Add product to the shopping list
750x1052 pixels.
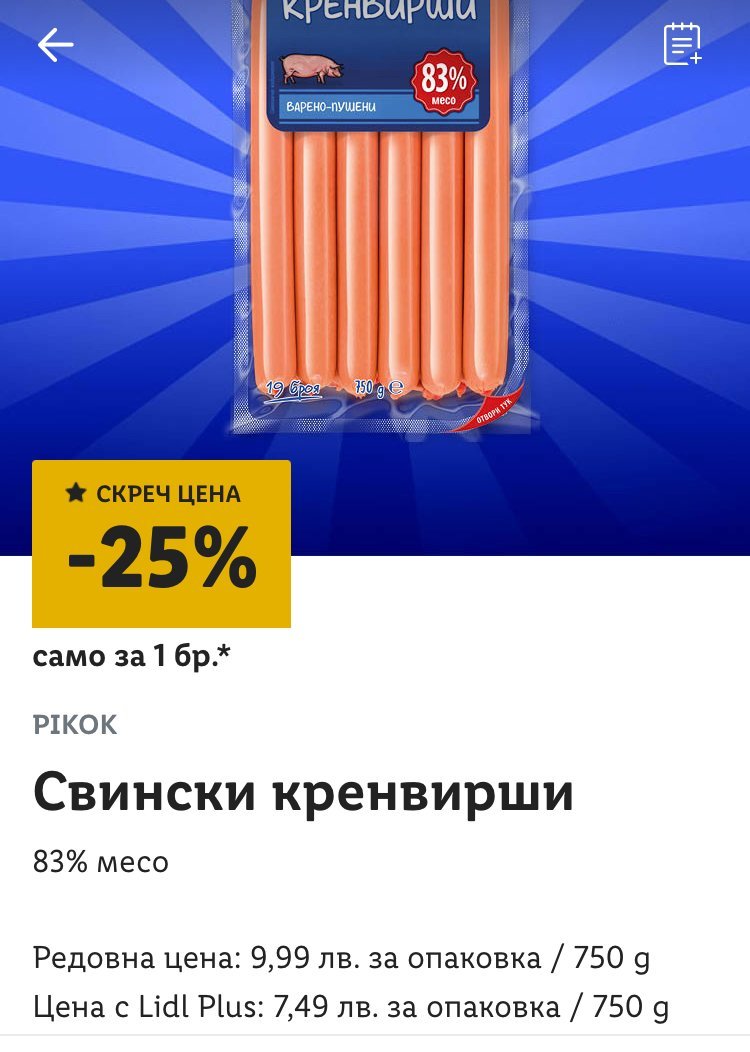tap(682, 44)
